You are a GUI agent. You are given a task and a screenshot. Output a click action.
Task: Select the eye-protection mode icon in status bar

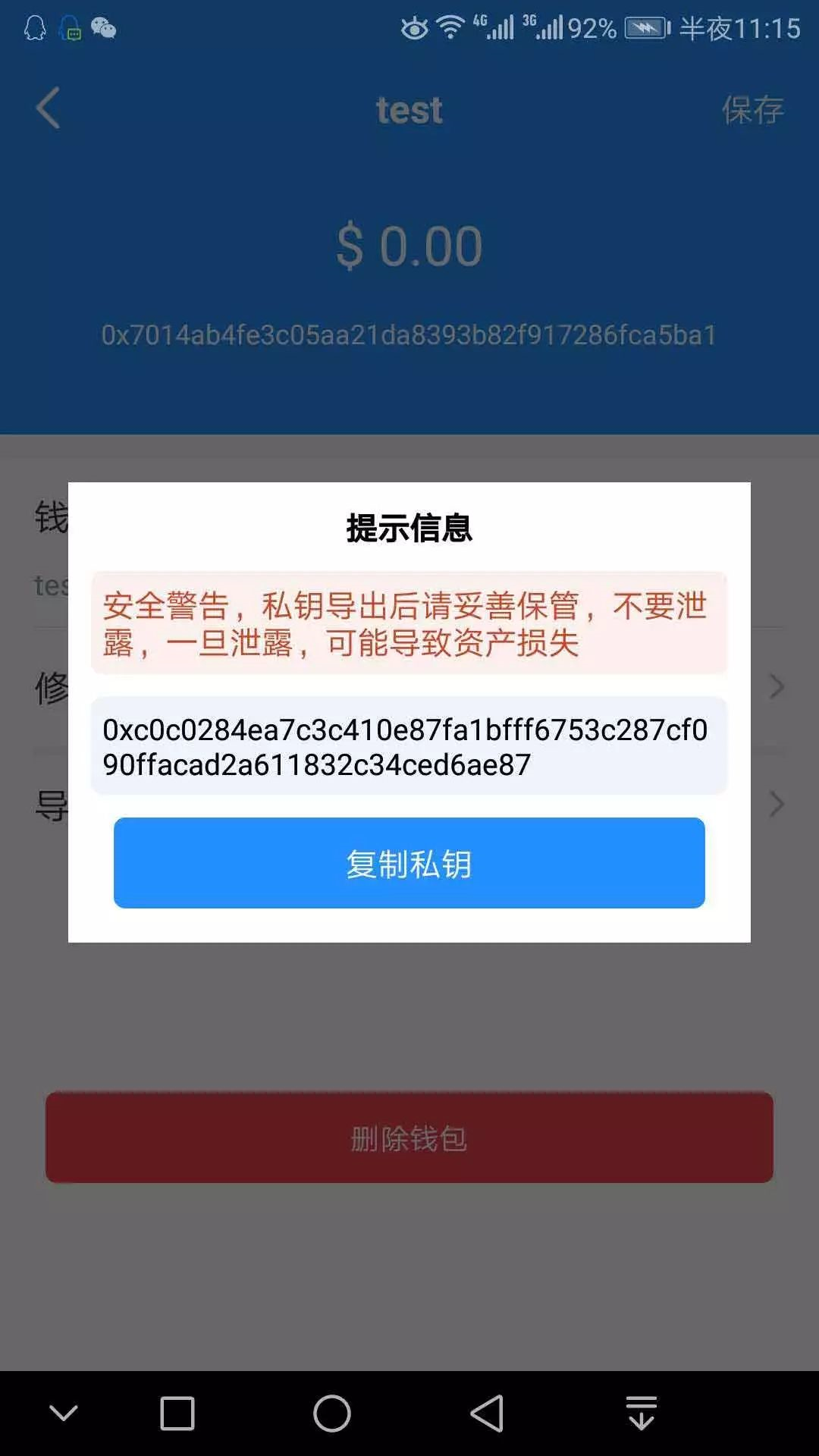(x=414, y=25)
